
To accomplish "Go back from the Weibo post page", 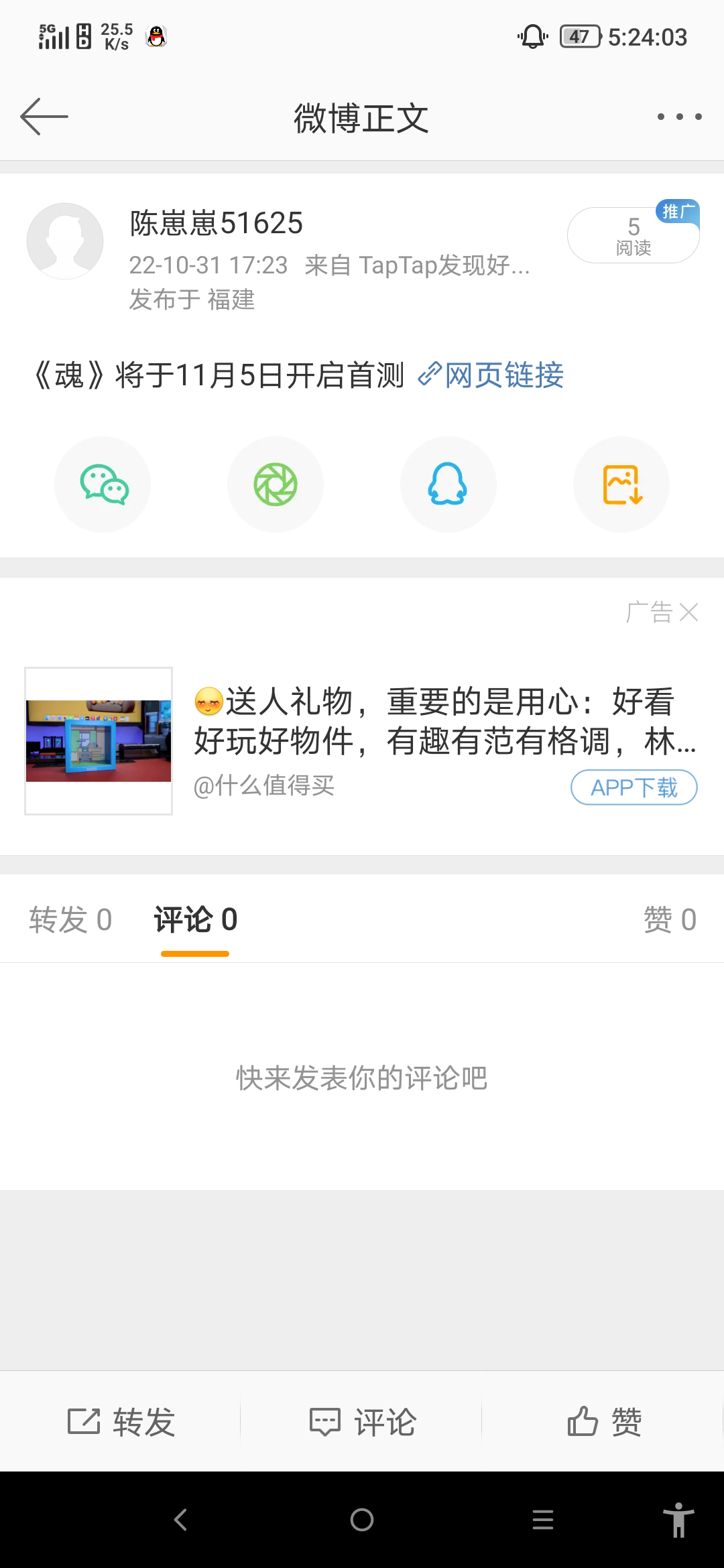I will 44,117.
